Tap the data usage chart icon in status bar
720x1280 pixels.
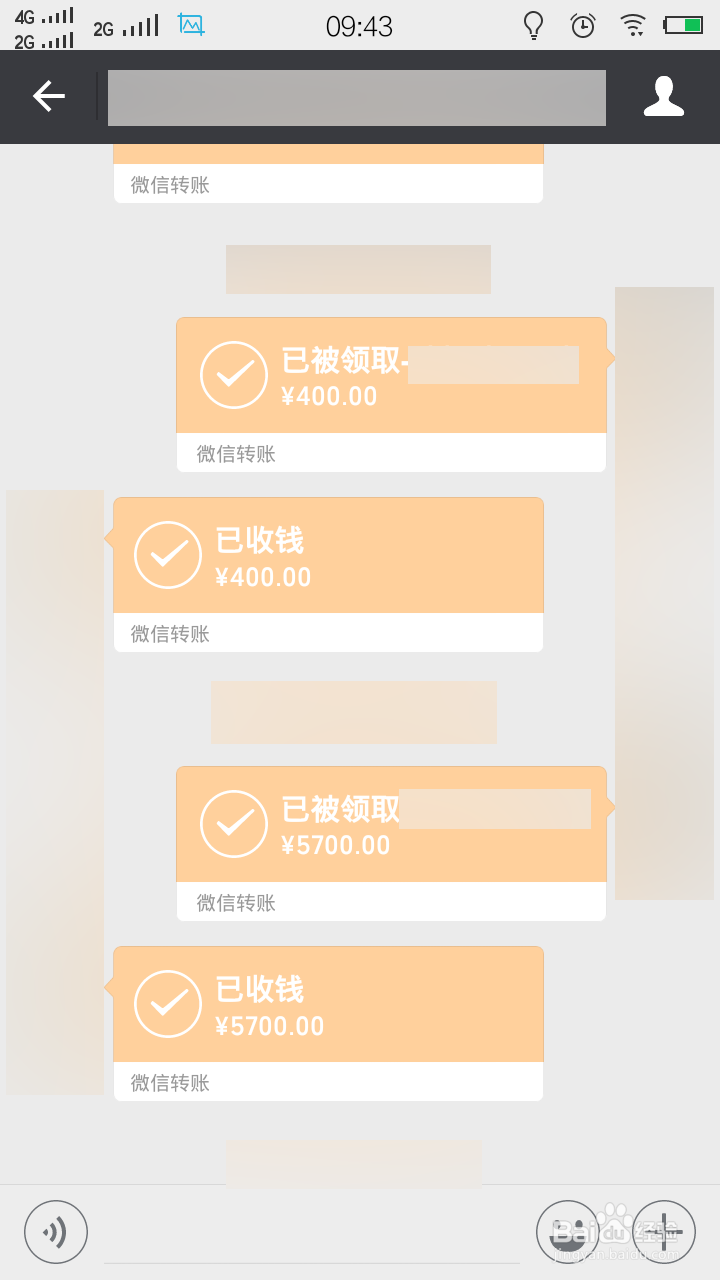pos(190,22)
